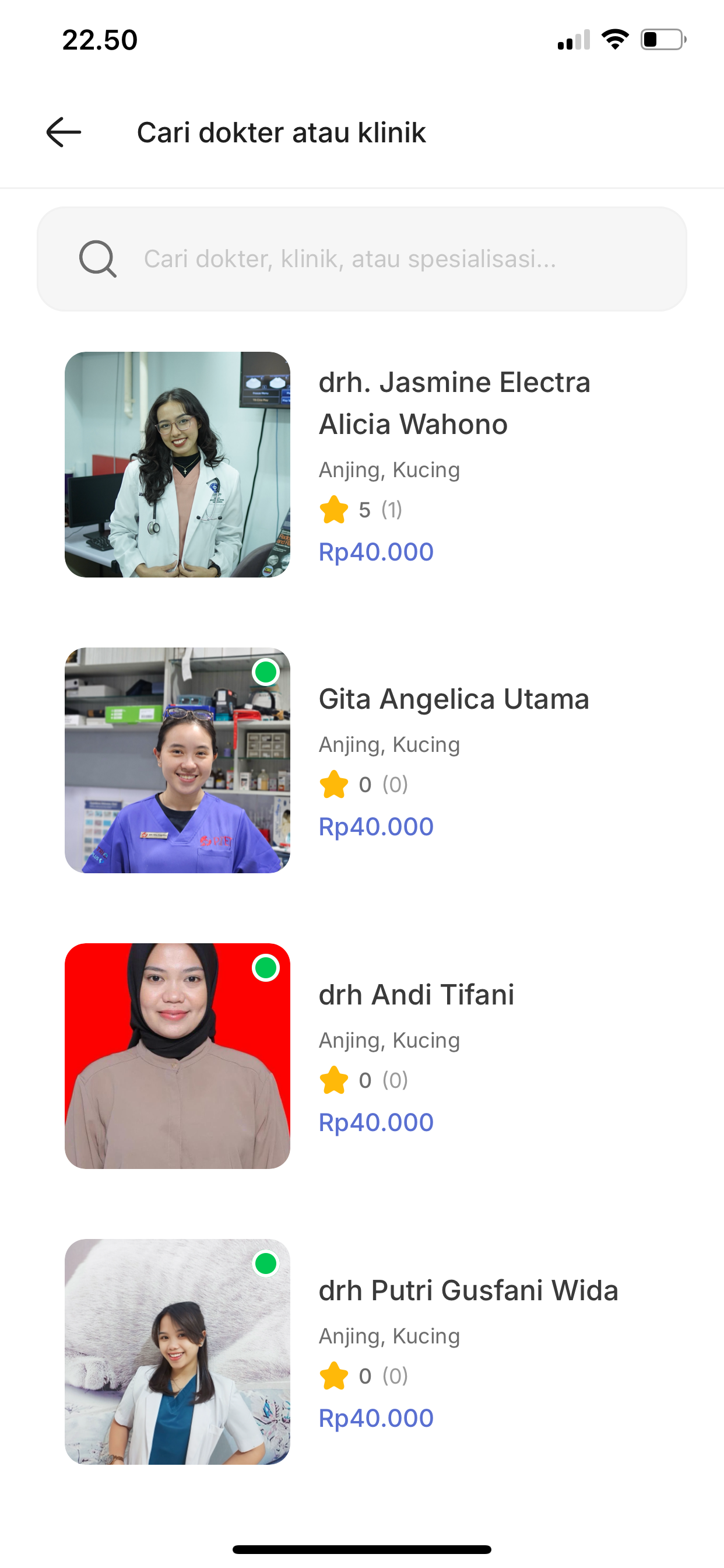
Task: Choose drh Putri Gusfani Wida
Action: [362, 1352]
